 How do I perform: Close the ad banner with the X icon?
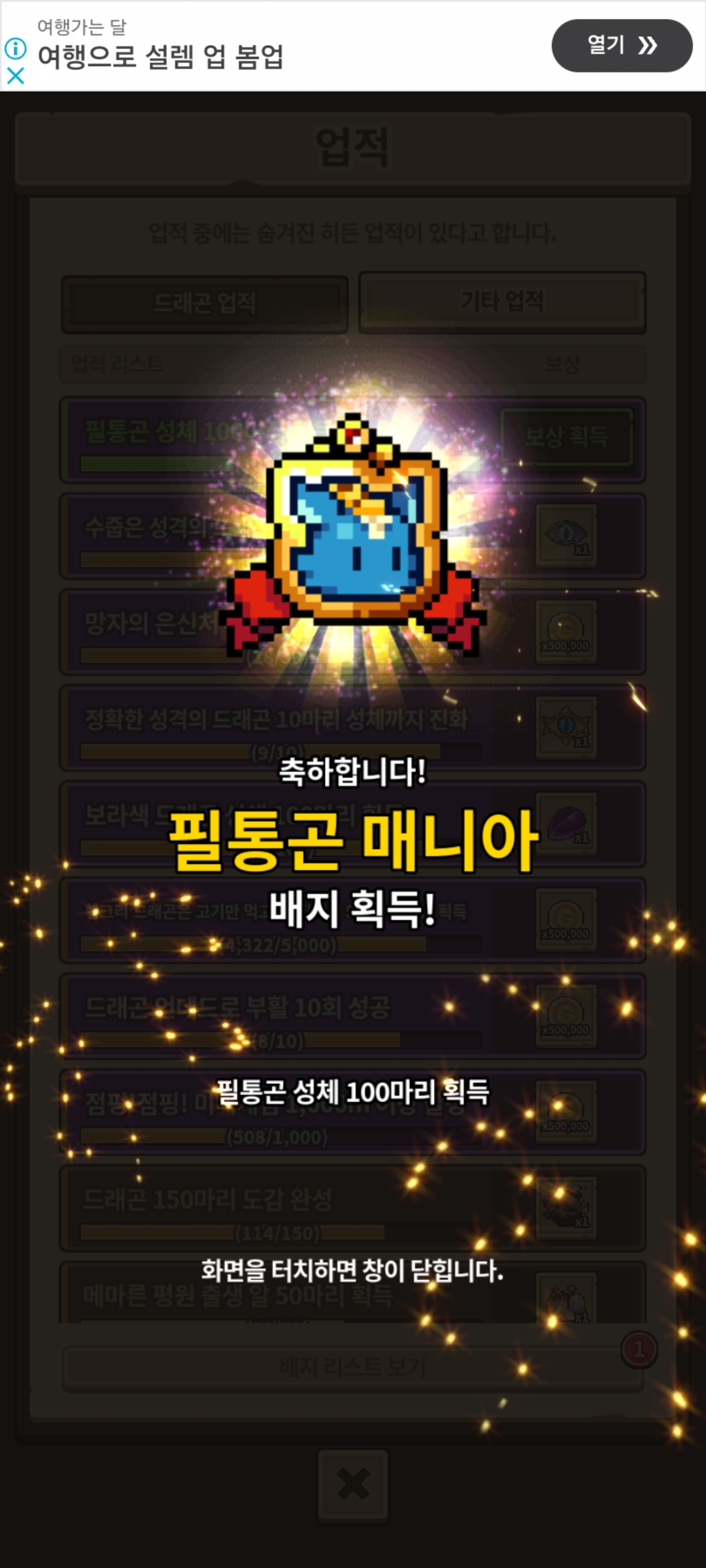coord(16,76)
